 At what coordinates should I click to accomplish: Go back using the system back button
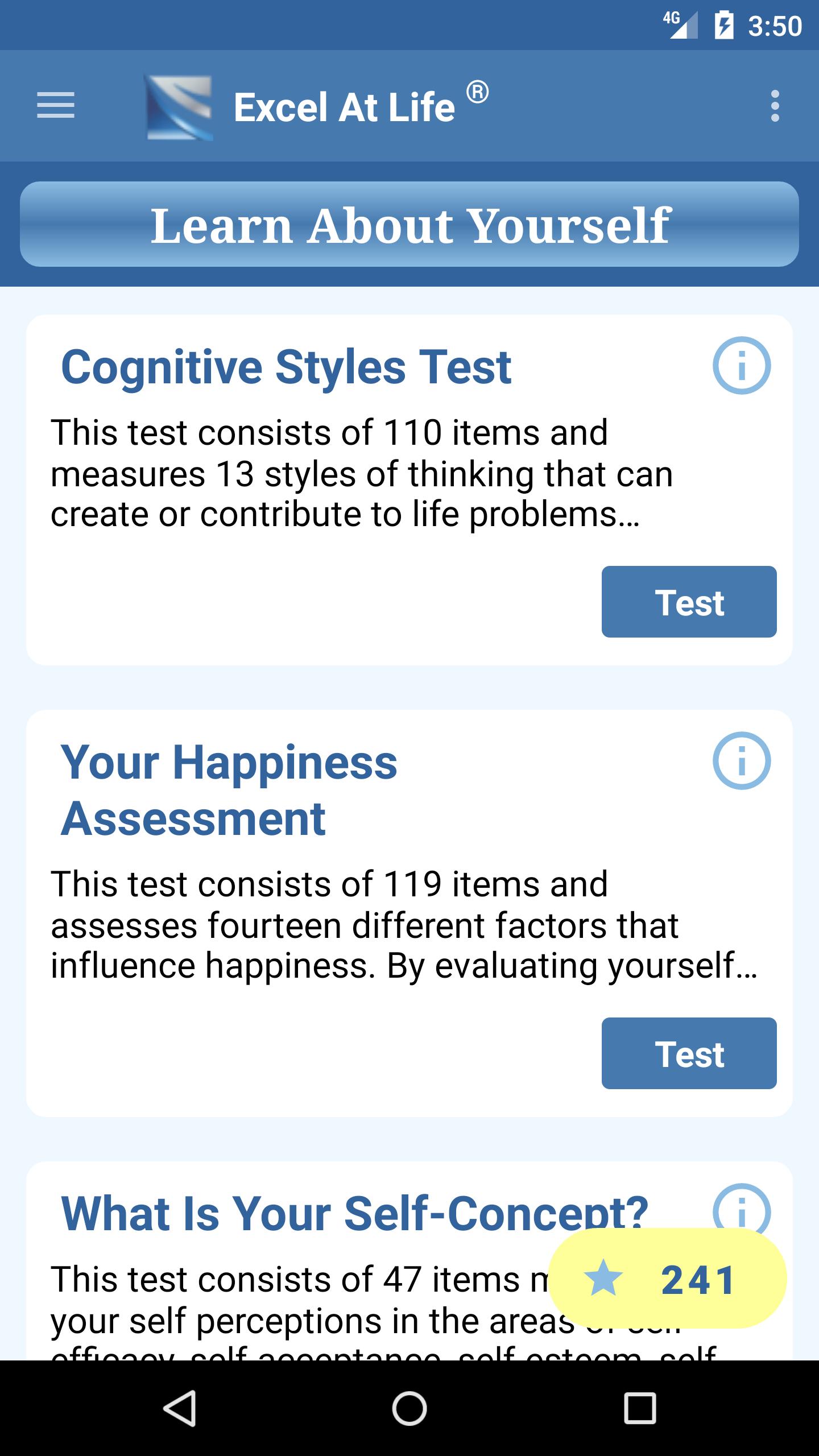pos(180,1408)
